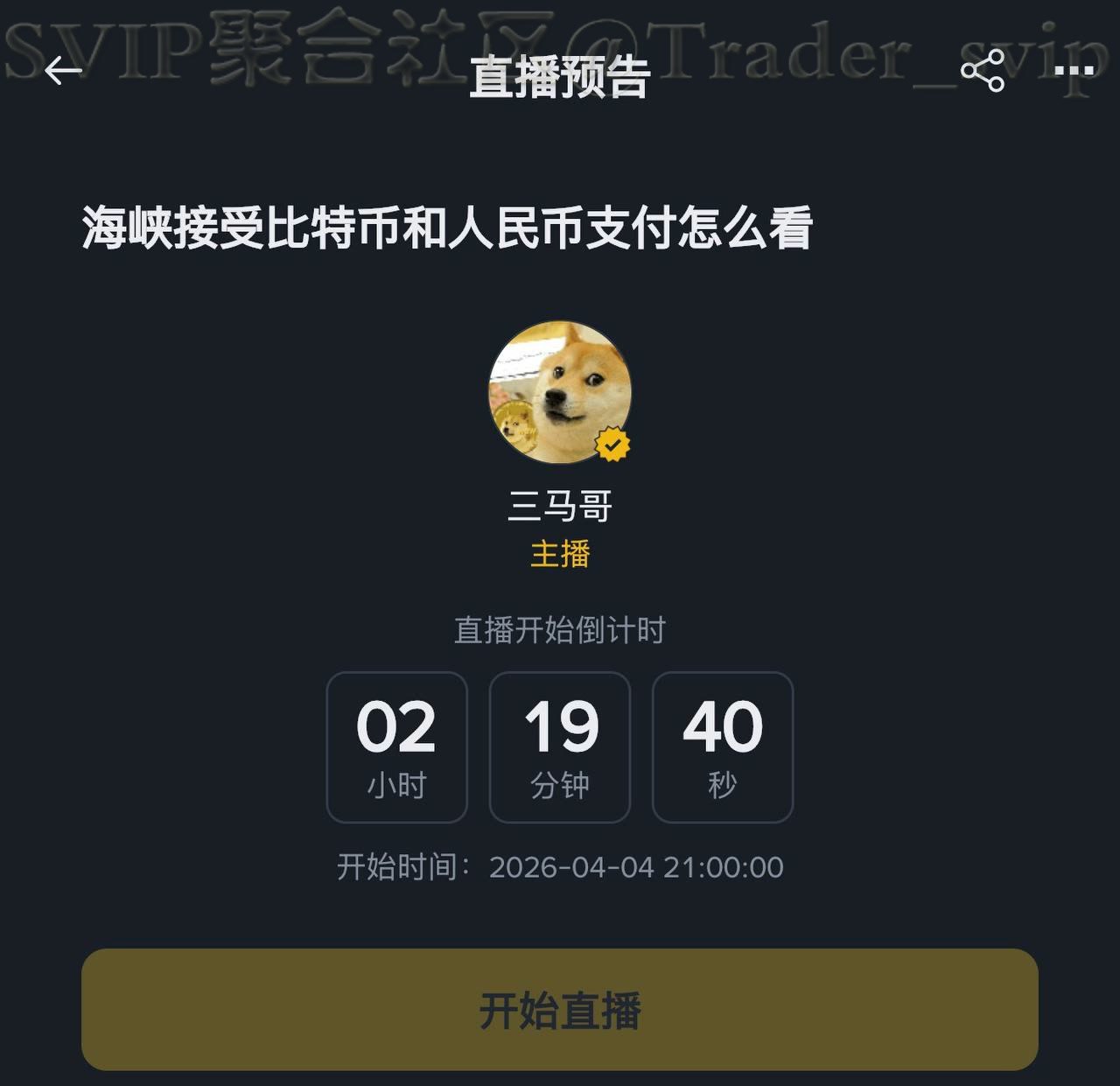Open the three-dot overflow menu
This screenshot has width=1120, height=1086.
click(1074, 71)
